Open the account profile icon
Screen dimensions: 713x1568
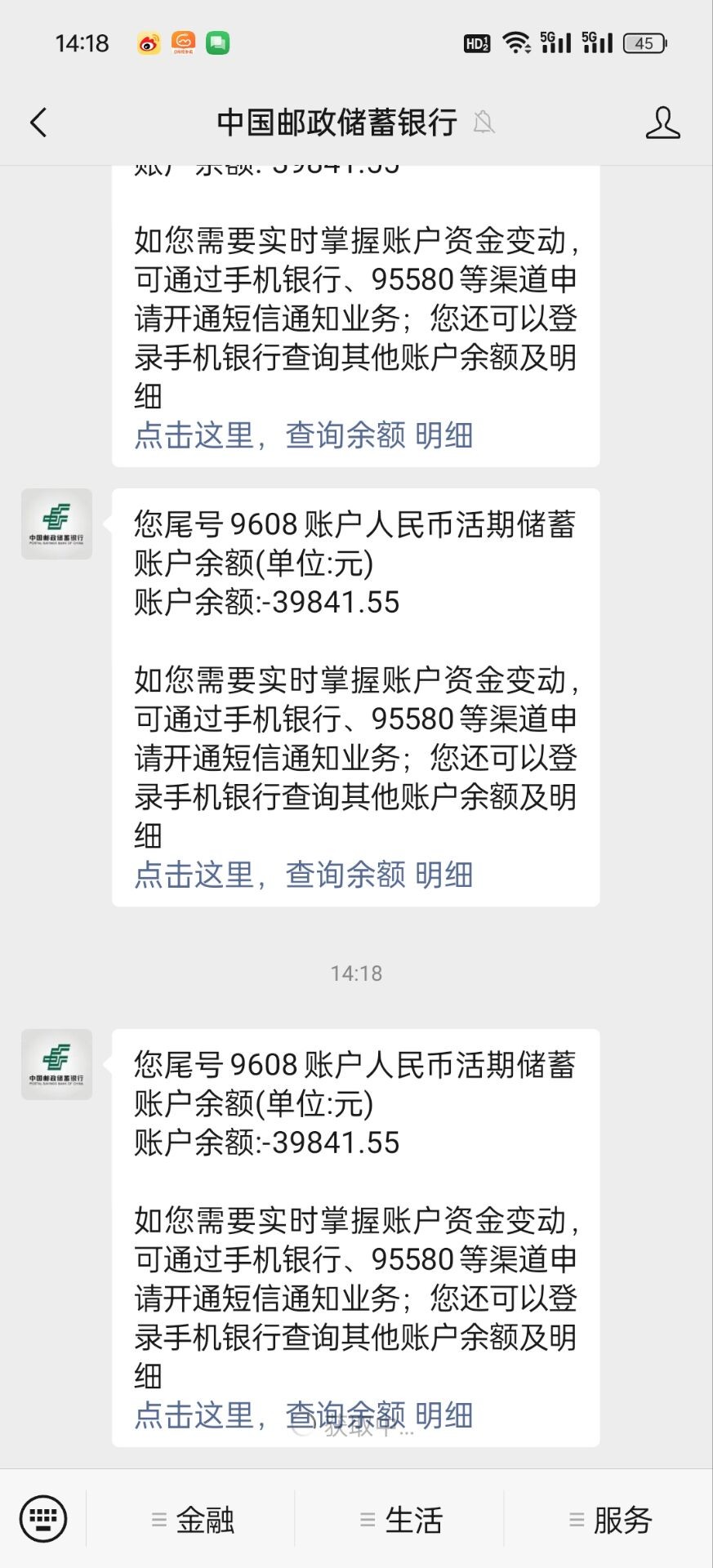(662, 122)
